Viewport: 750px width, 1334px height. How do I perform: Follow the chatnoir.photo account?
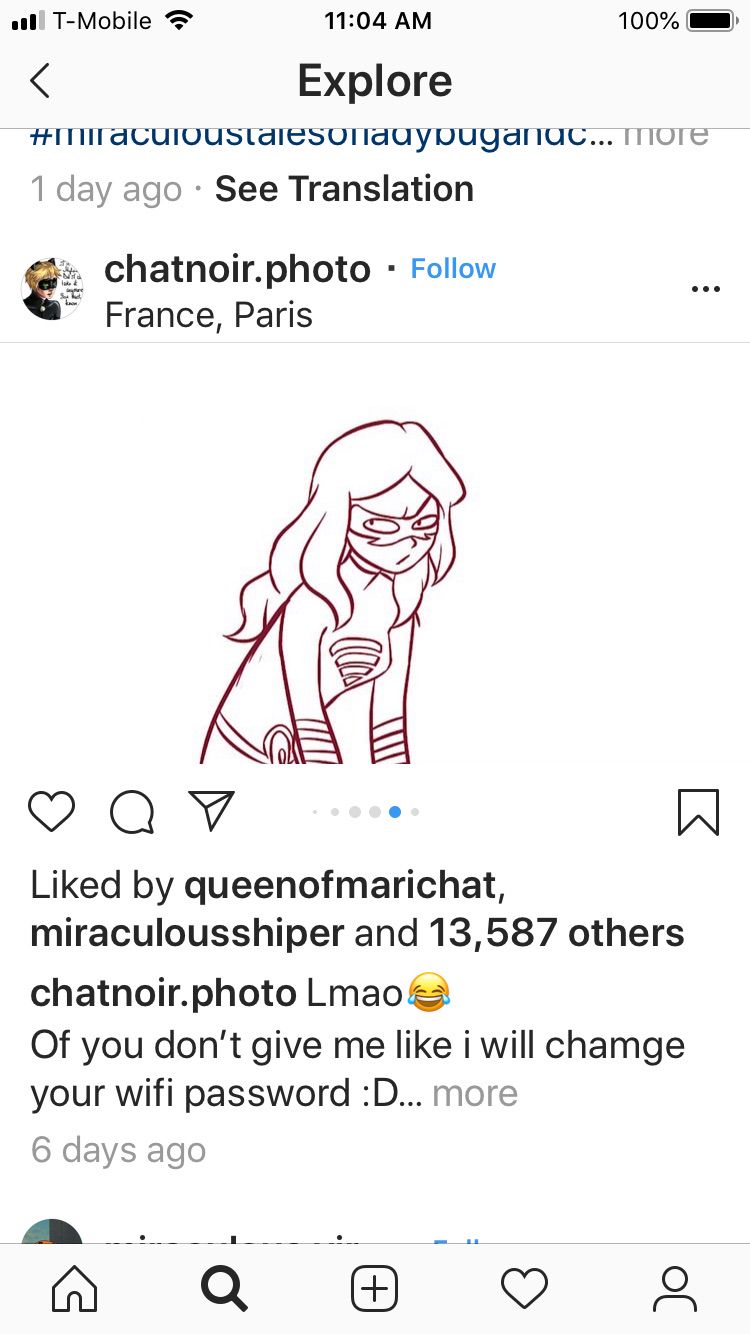tap(453, 268)
